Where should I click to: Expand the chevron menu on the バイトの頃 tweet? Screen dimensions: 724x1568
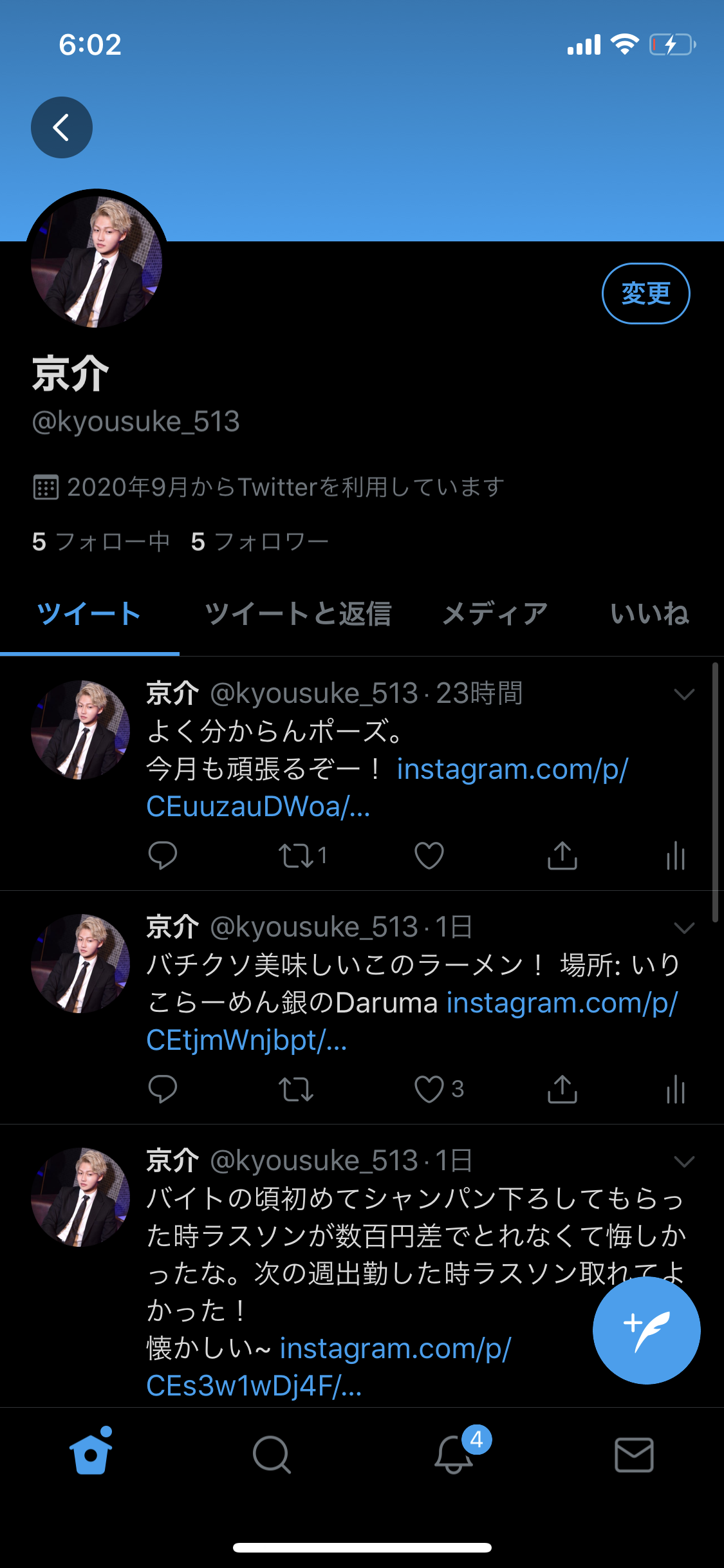(684, 1161)
